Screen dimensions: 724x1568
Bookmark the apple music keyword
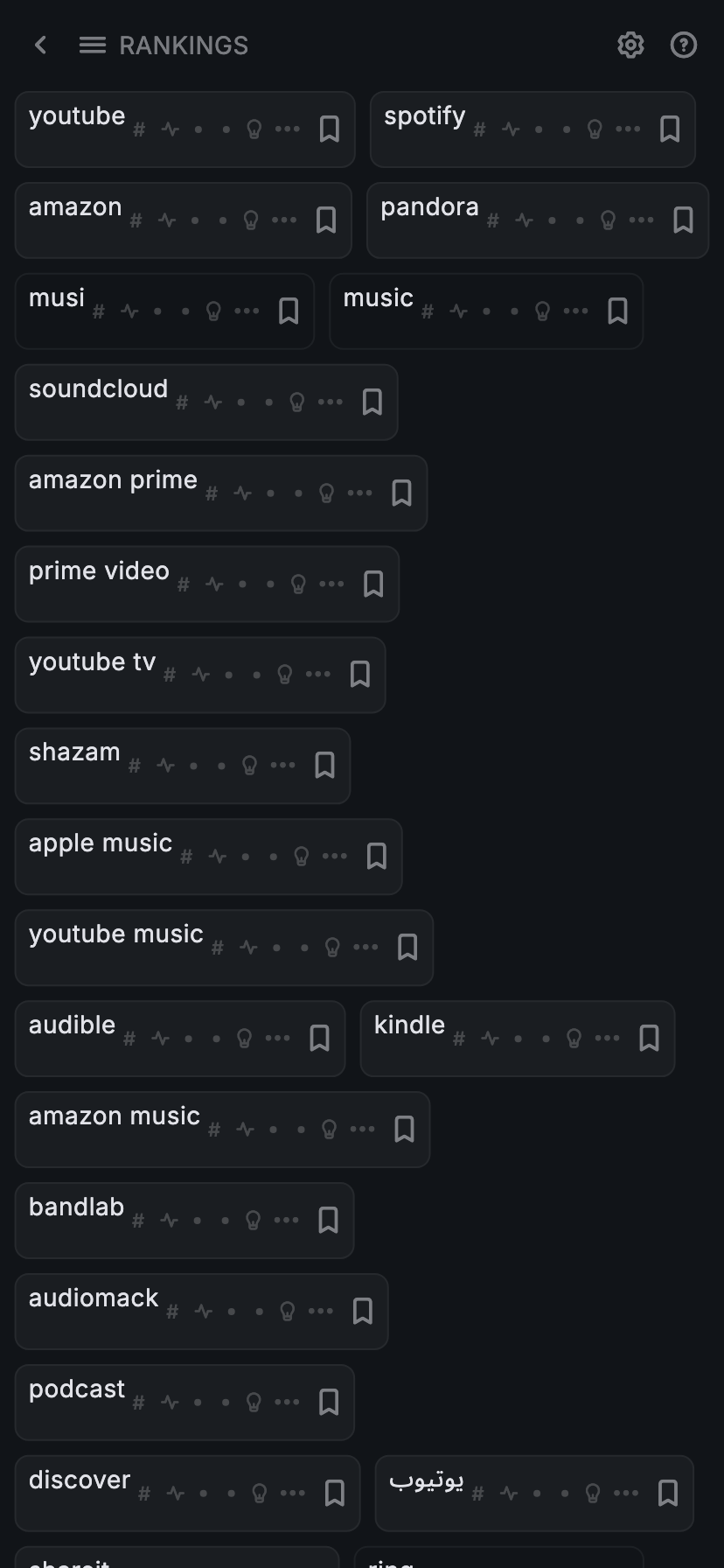376,857
